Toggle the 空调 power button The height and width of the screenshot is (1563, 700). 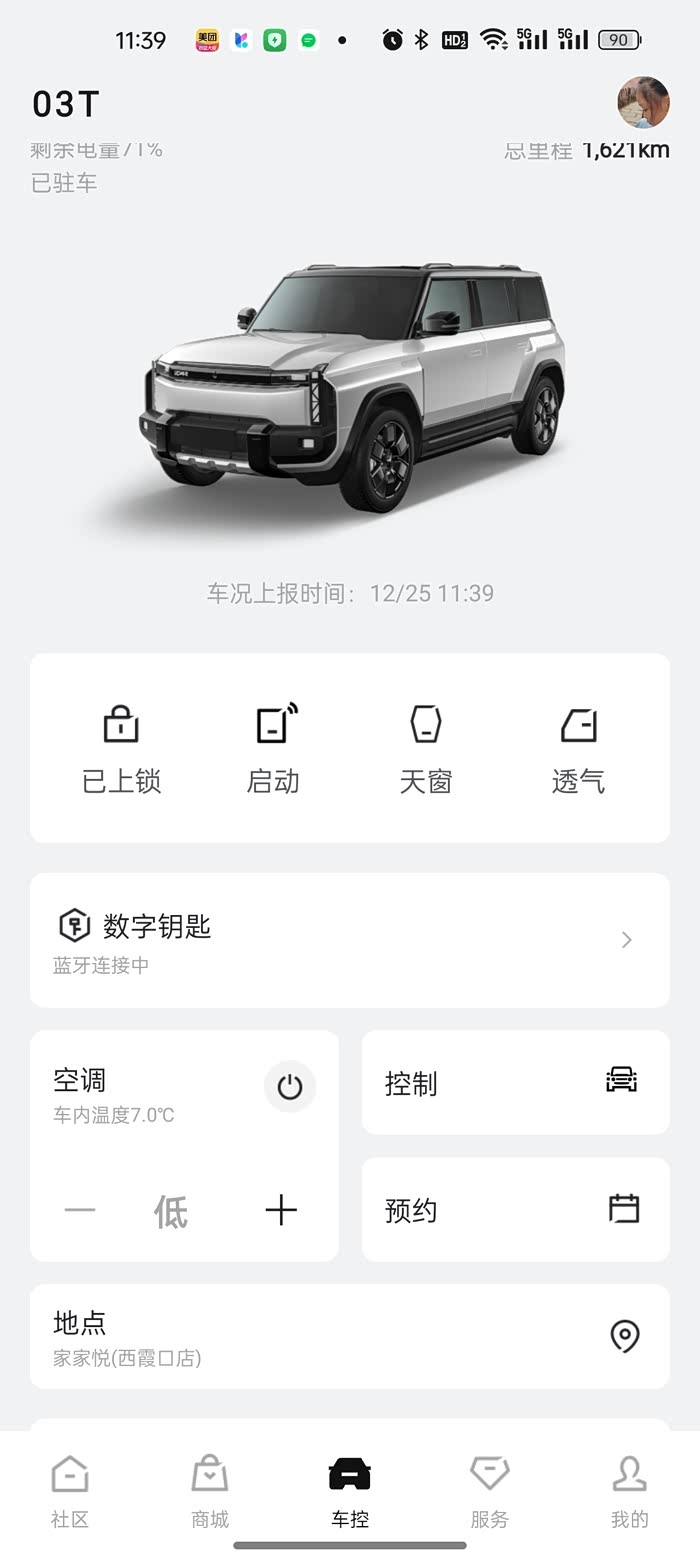tap(290, 1087)
